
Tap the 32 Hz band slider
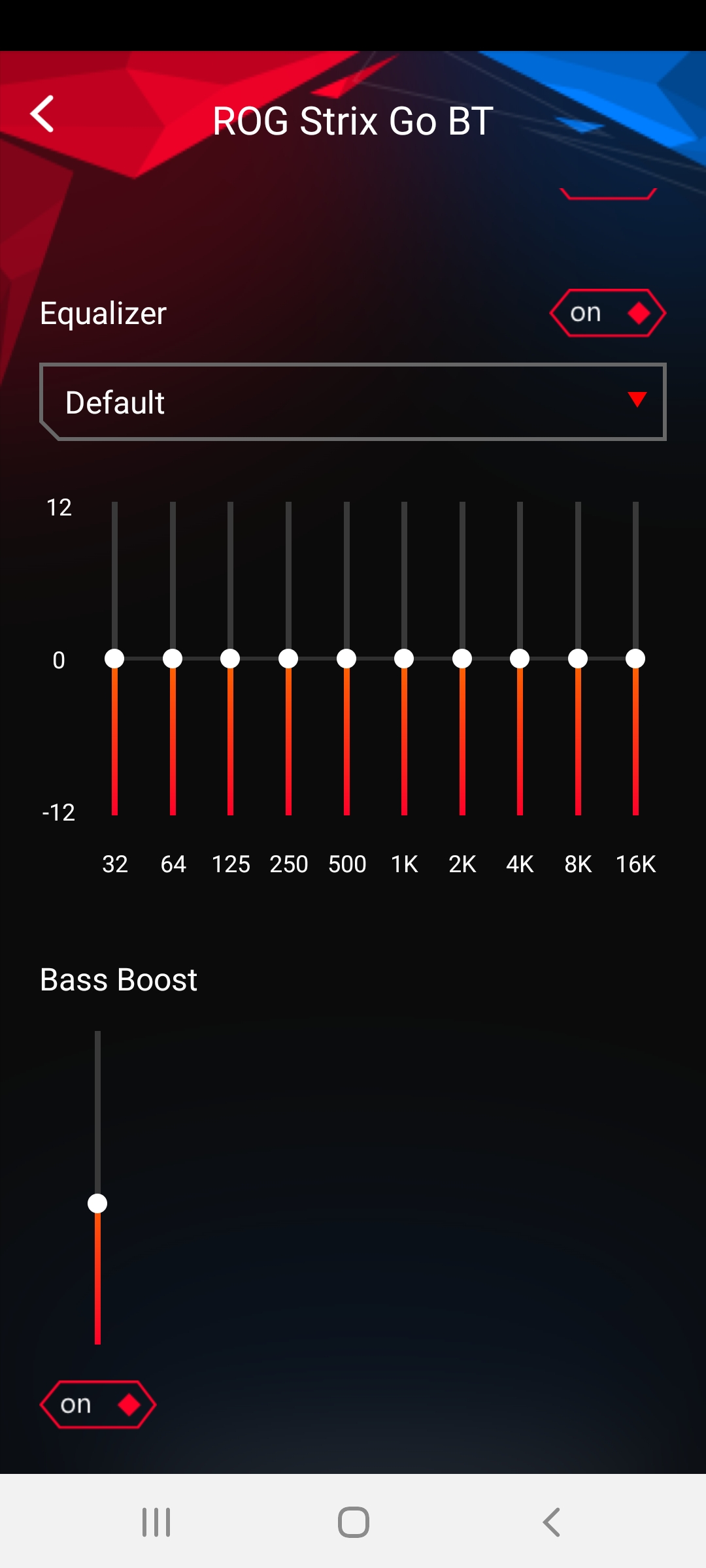pos(114,659)
